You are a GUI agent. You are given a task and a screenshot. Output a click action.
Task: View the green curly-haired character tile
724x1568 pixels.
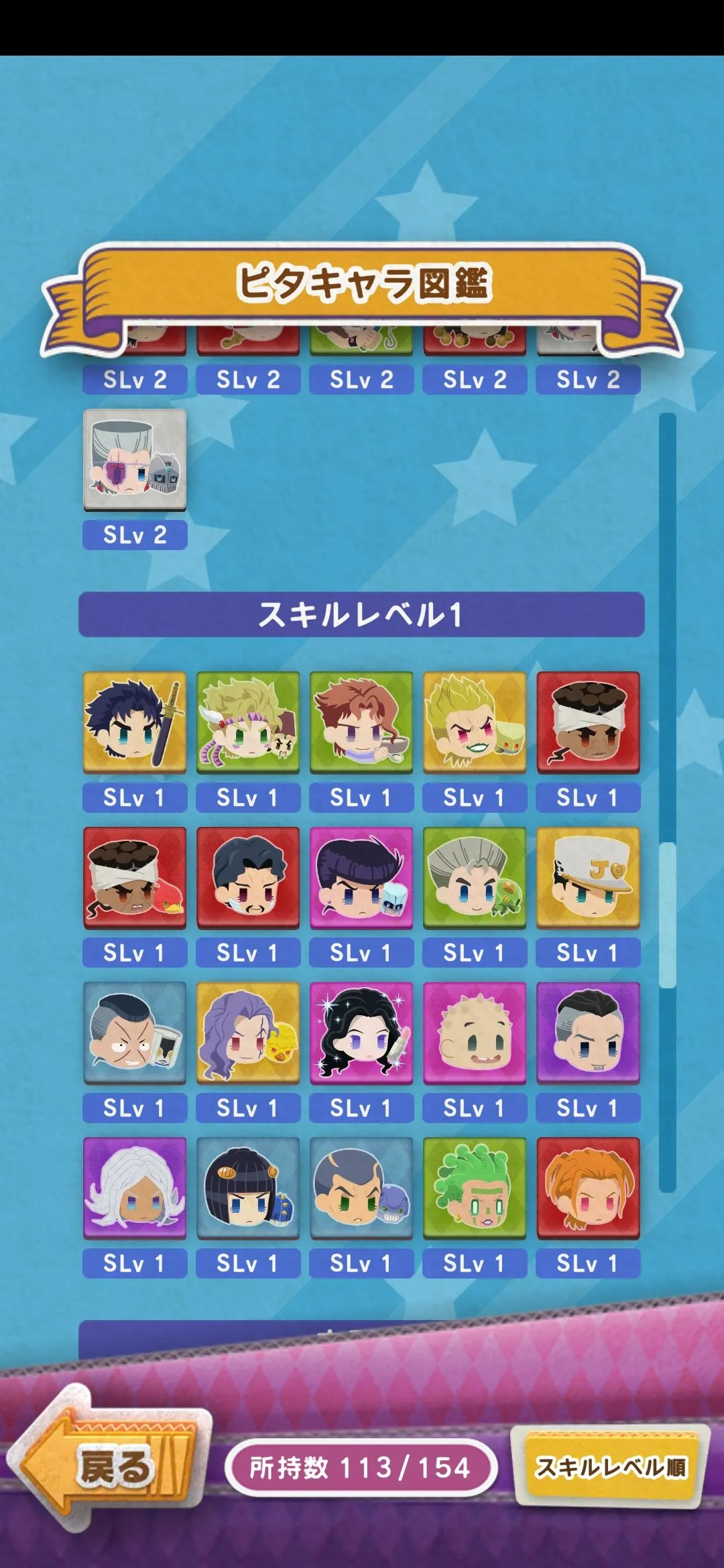(475, 1188)
